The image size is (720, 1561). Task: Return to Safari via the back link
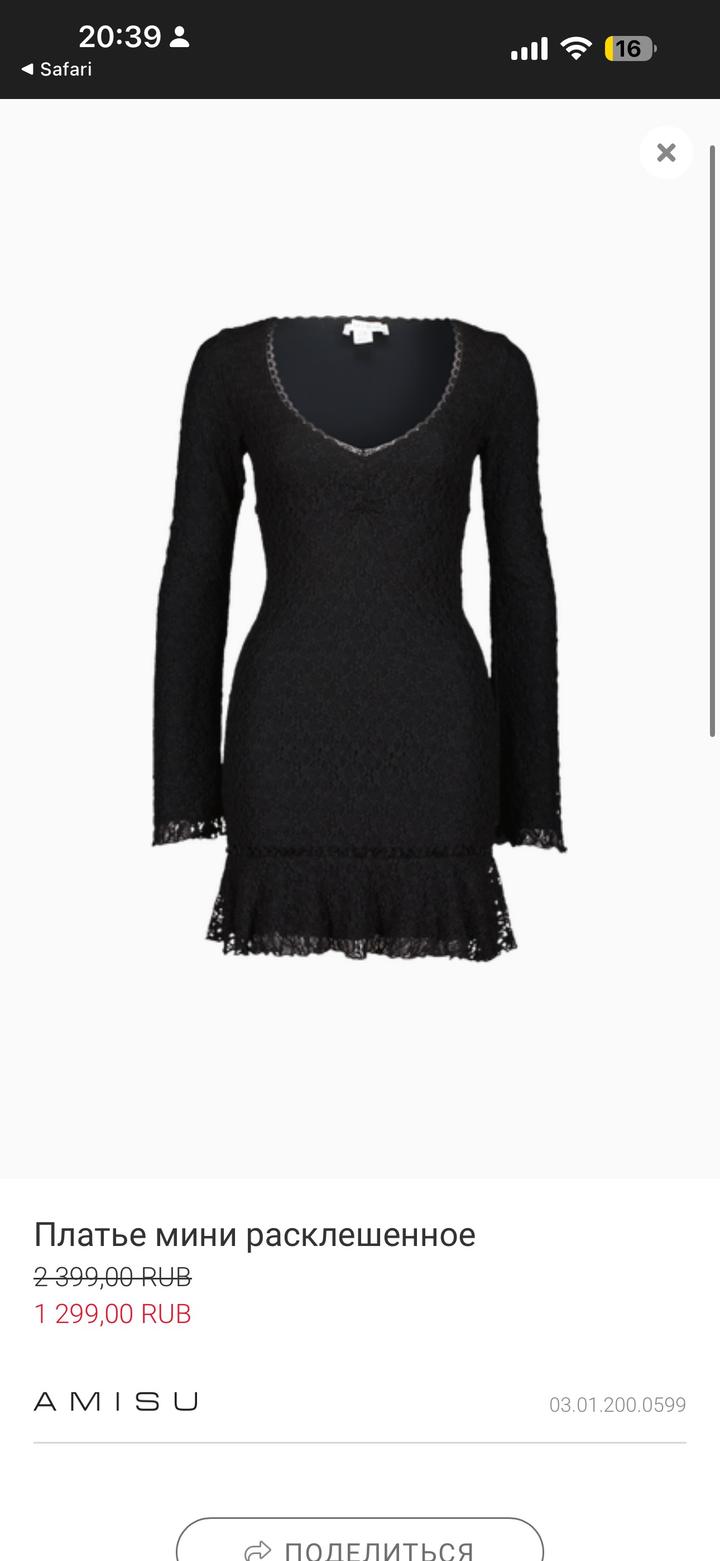pyautogui.click(x=57, y=69)
